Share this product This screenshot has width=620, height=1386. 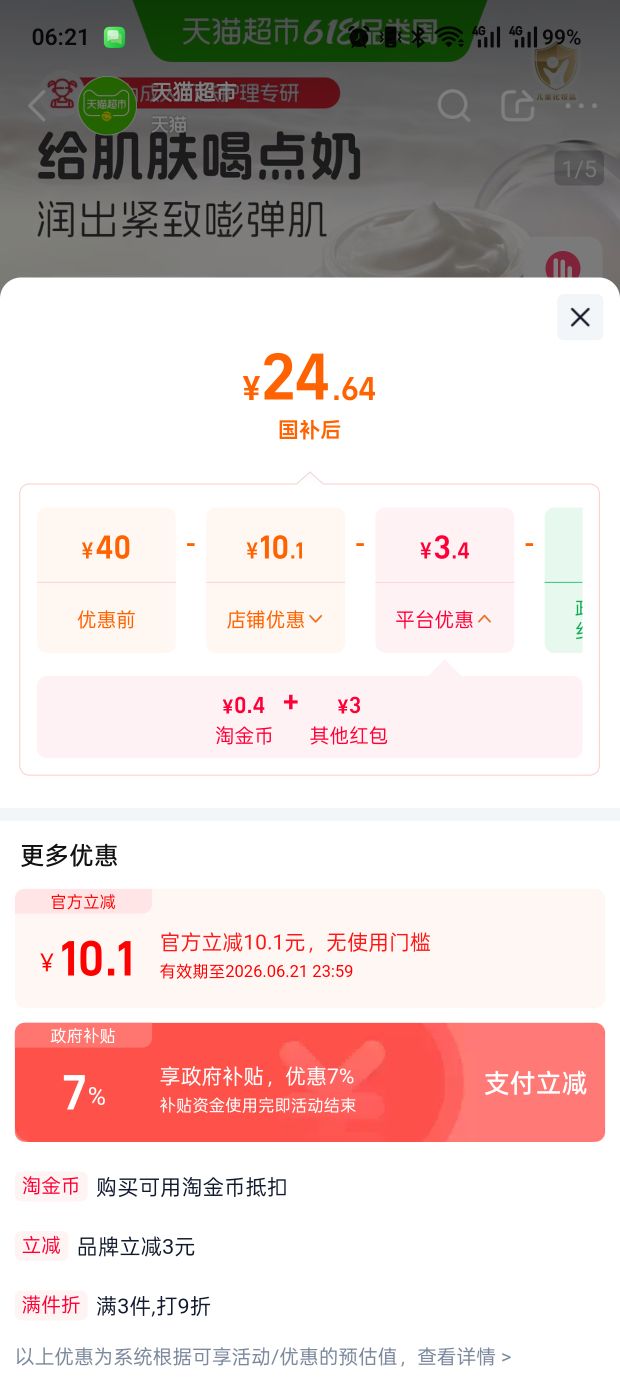pos(517,105)
